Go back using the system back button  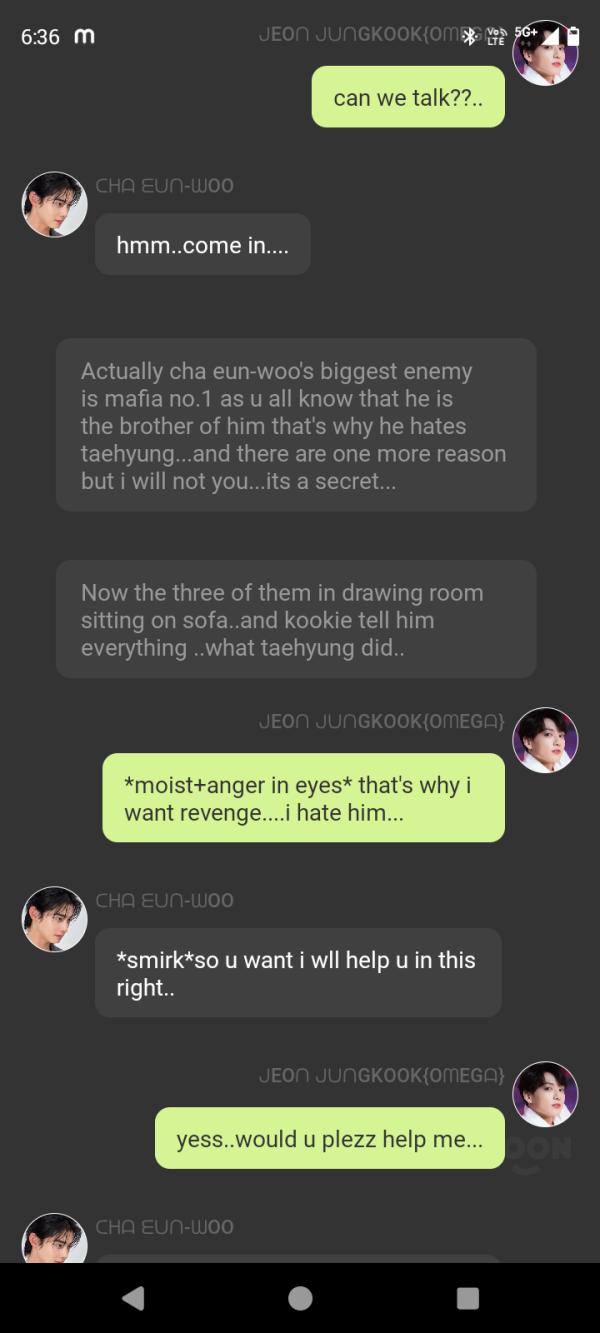(133, 1298)
